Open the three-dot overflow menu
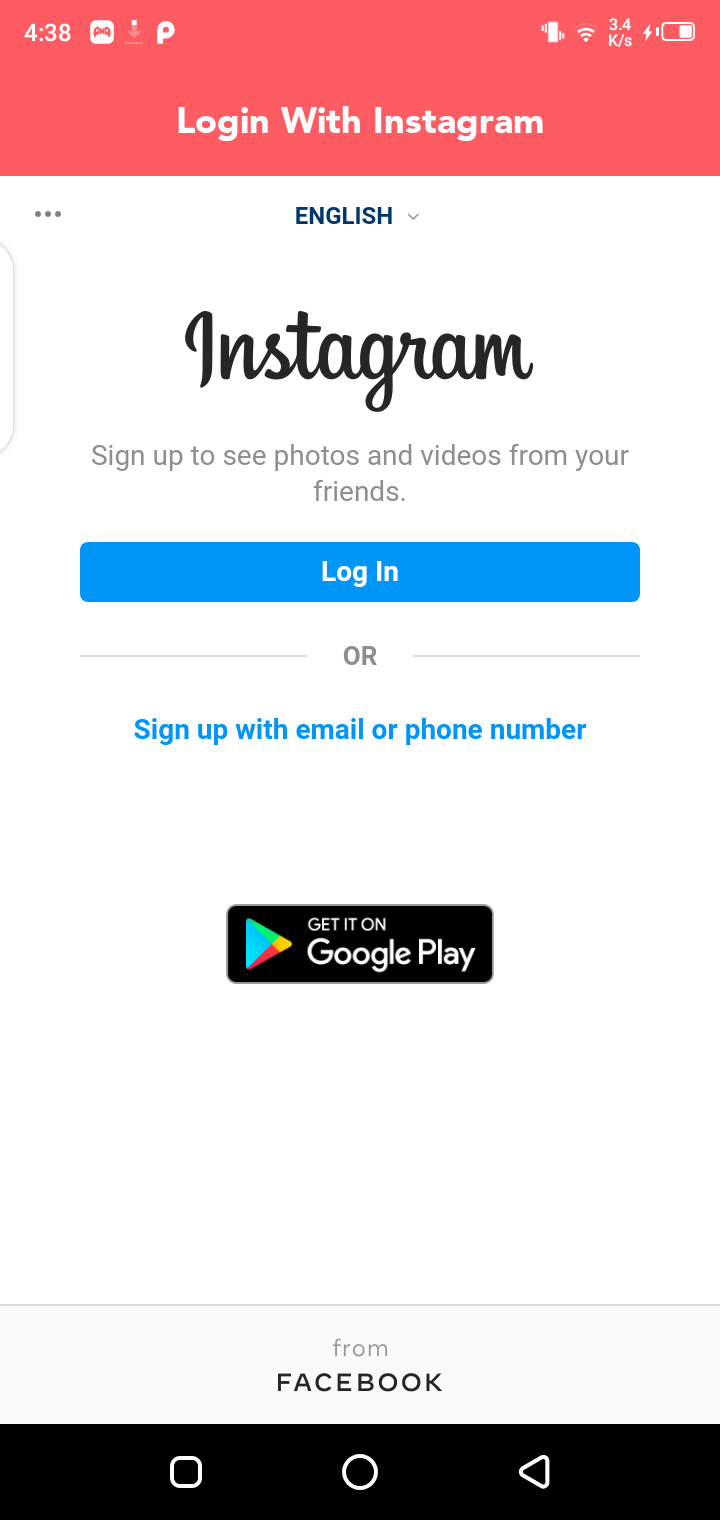This screenshot has height=1520, width=720. (48, 214)
